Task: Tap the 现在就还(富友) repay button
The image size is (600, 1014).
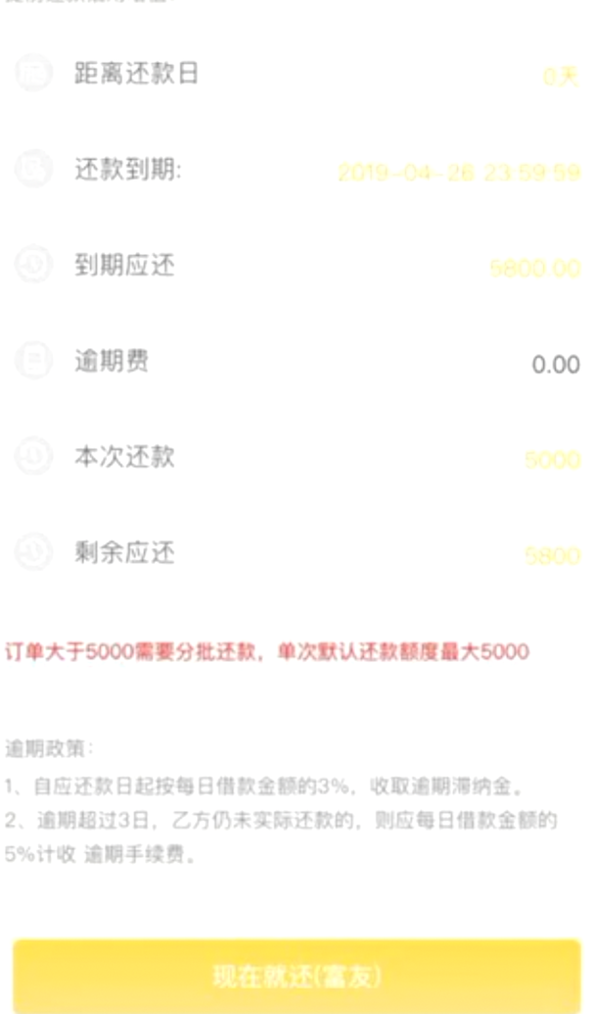Action: click(x=297, y=976)
